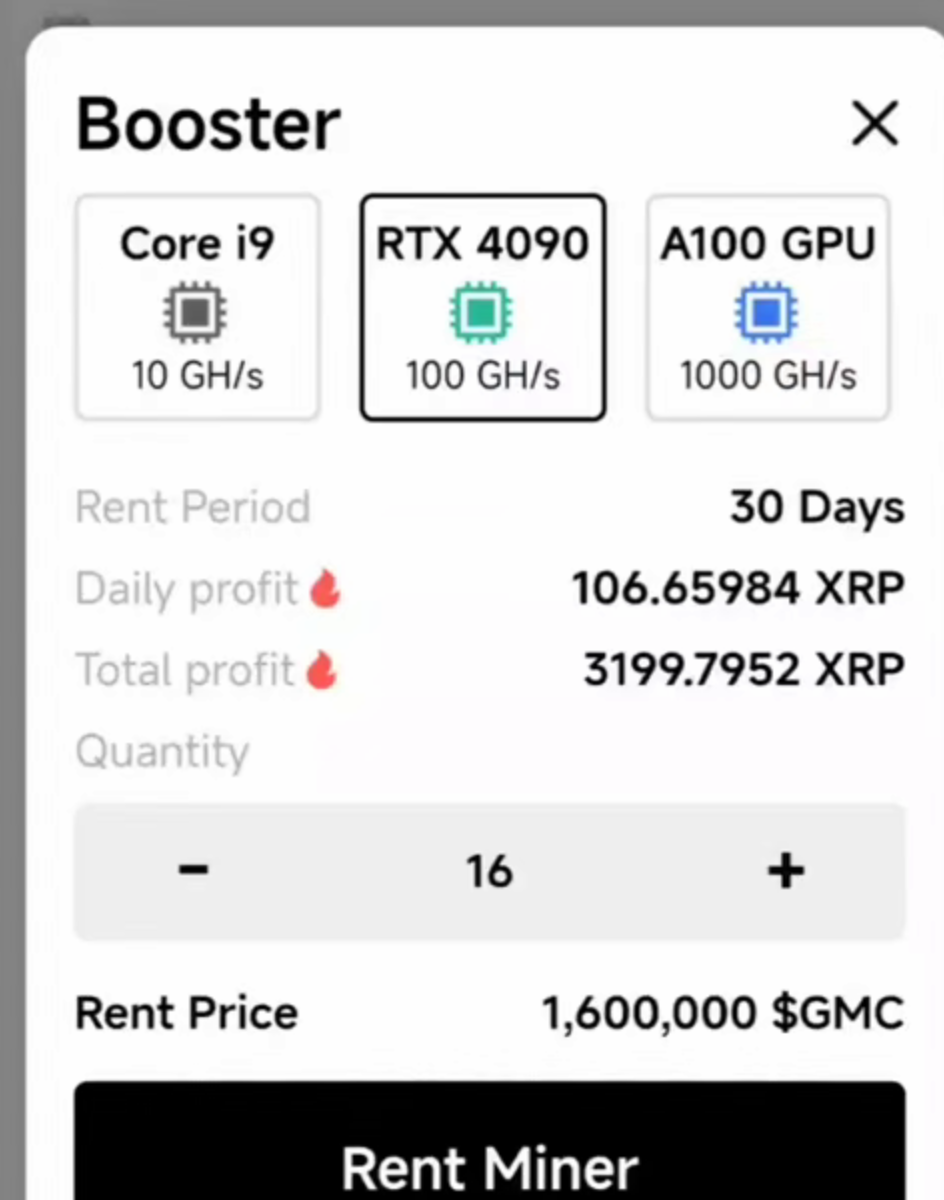Increase quantity with the plus button

point(786,870)
